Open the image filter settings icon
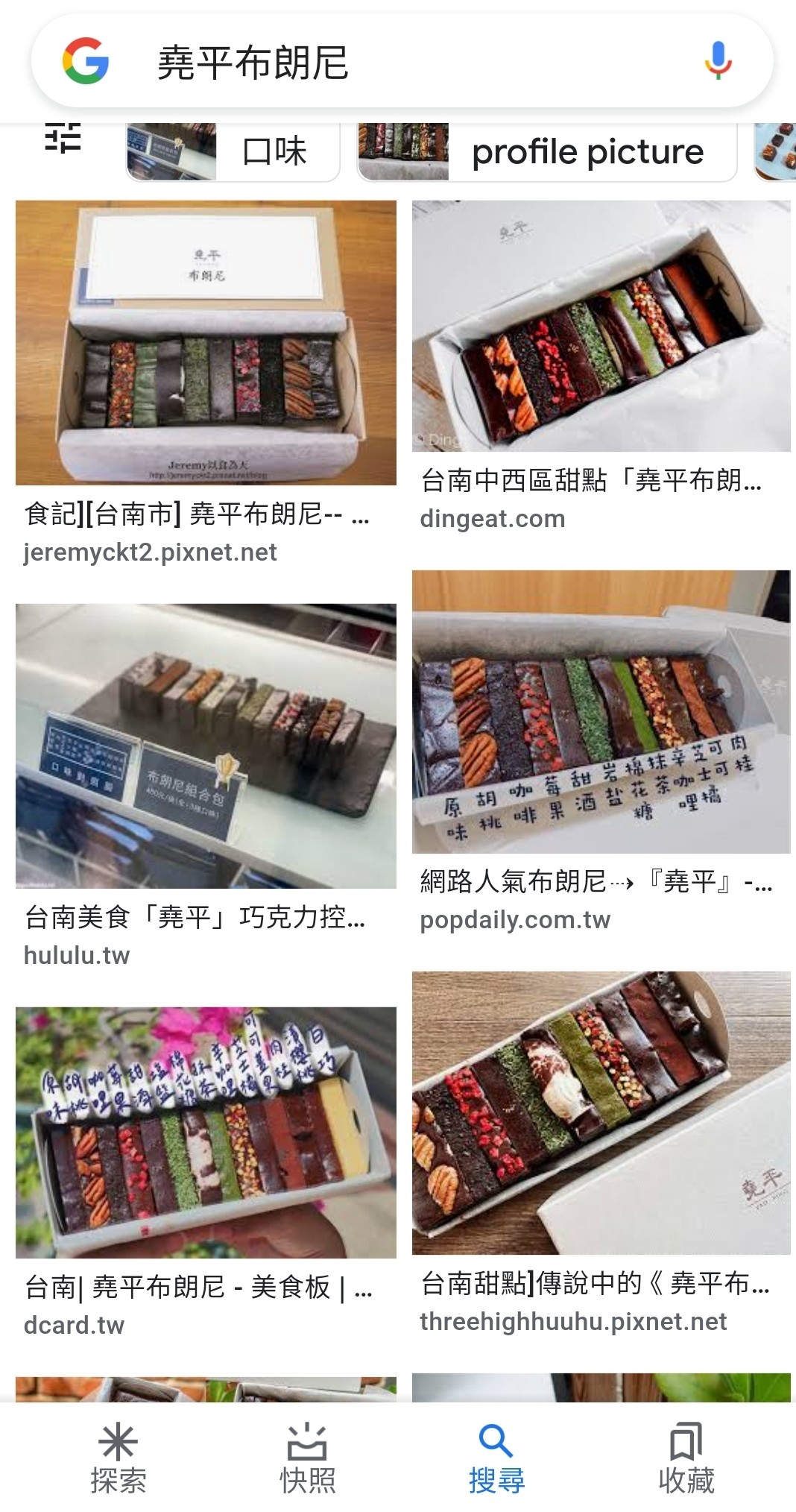Image resolution: width=796 pixels, height=1512 pixels. [63, 139]
